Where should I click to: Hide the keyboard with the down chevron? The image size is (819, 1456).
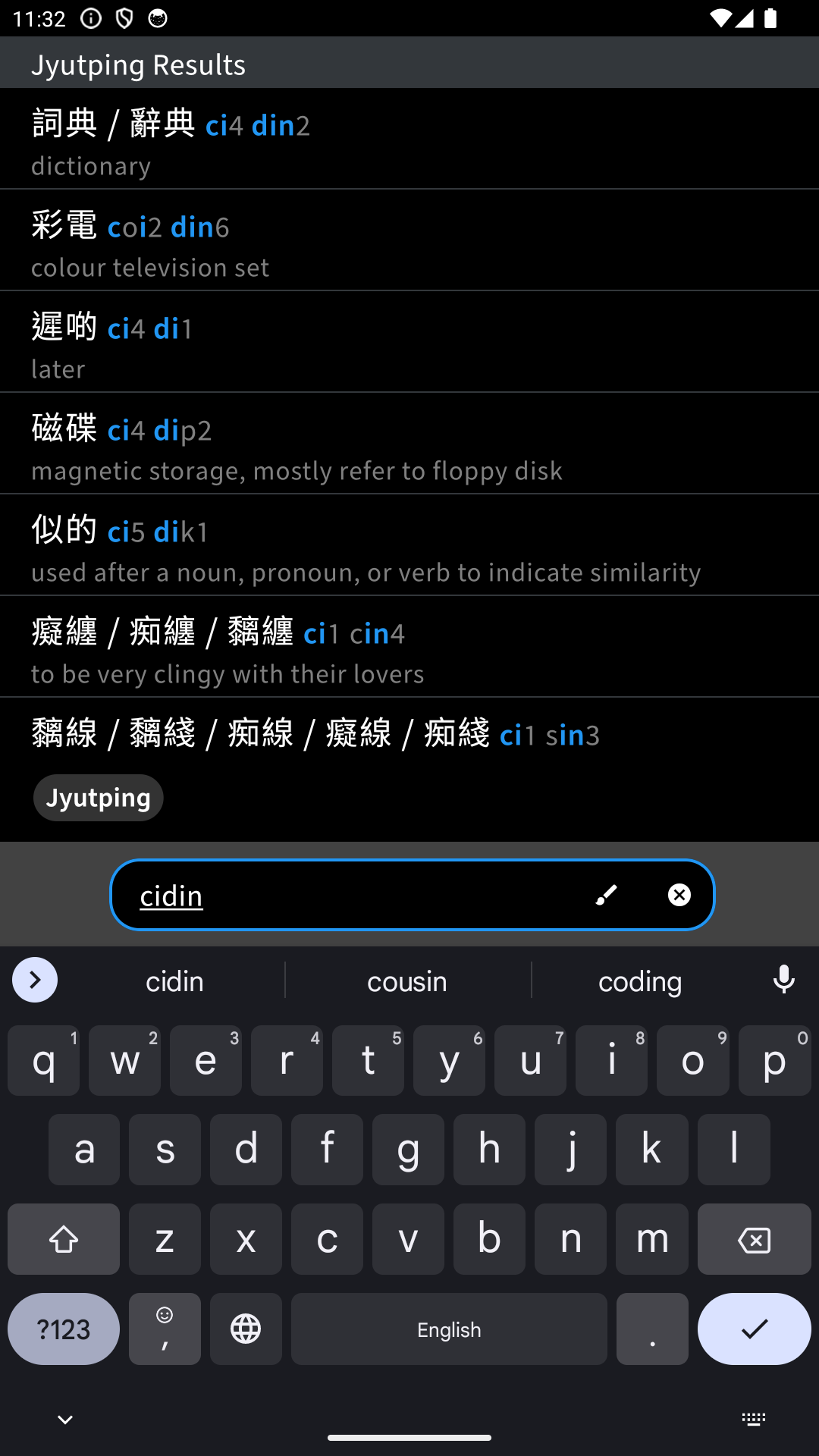coord(65,1419)
